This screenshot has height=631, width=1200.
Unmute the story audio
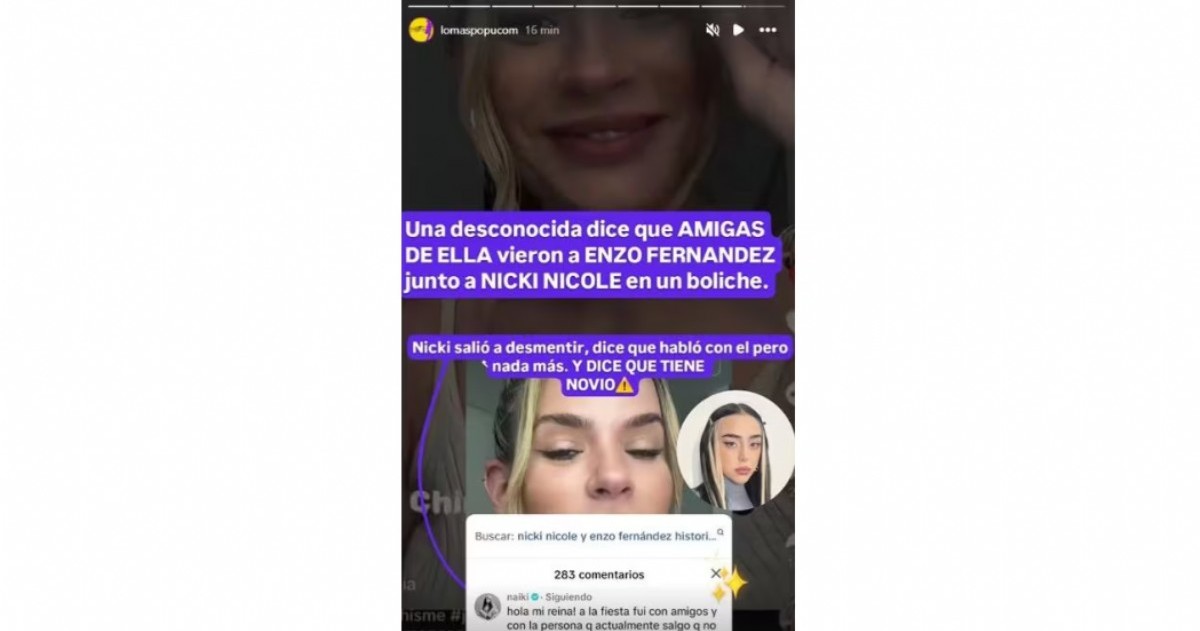coord(712,30)
